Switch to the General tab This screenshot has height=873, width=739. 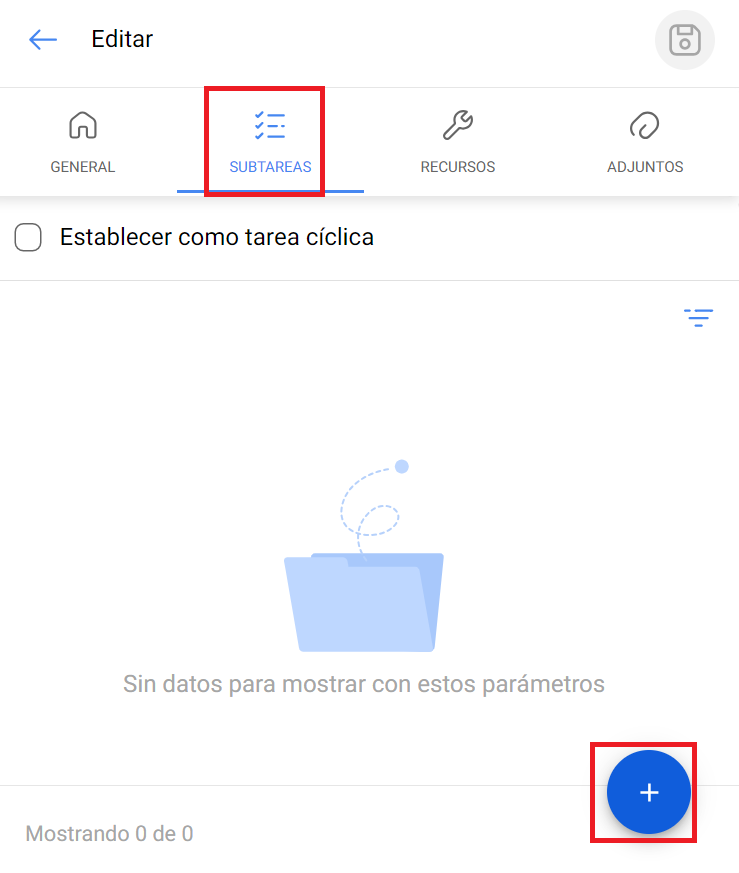83,142
